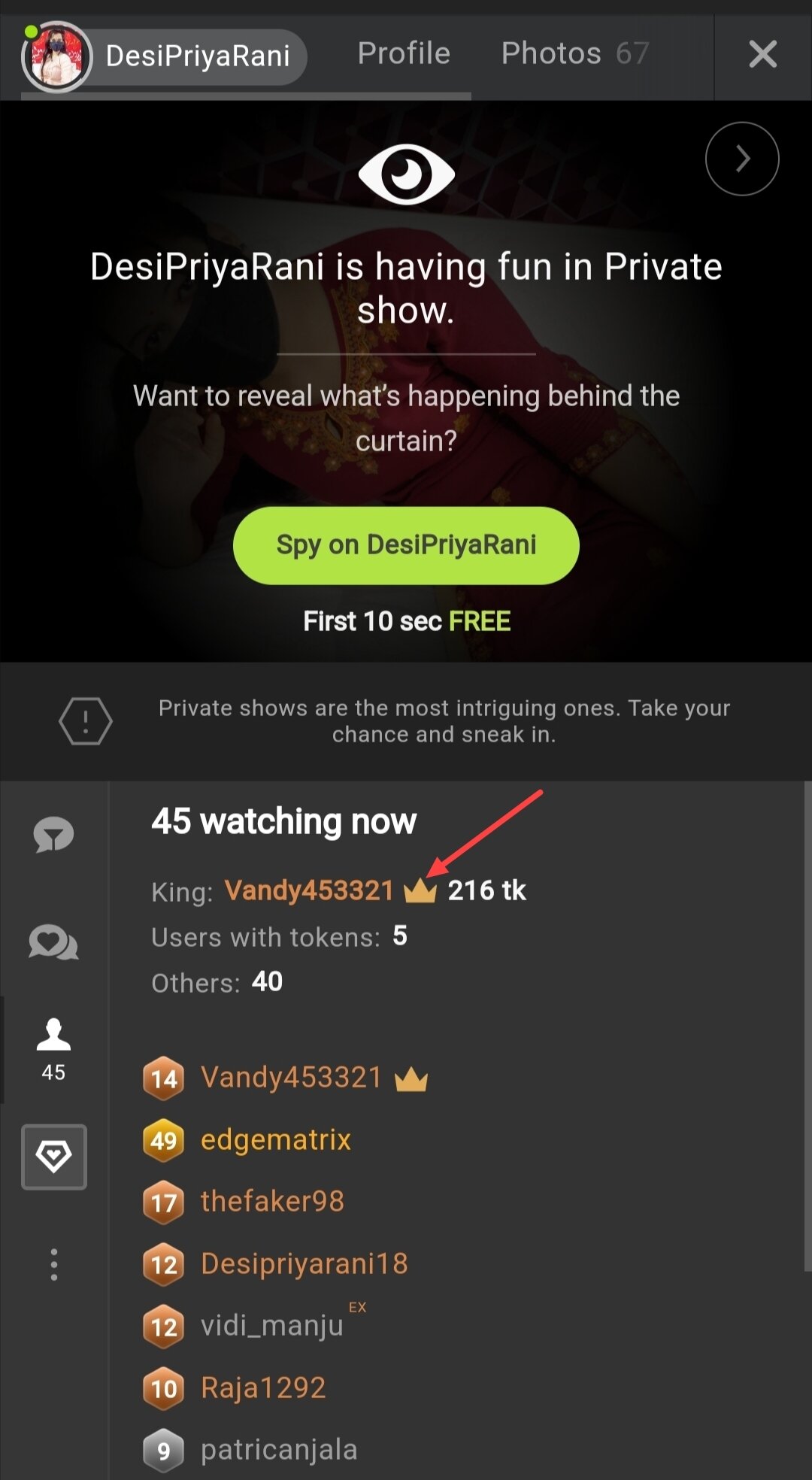Select patricanjala in viewers list
The height and width of the screenshot is (1480, 812).
(x=279, y=1450)
